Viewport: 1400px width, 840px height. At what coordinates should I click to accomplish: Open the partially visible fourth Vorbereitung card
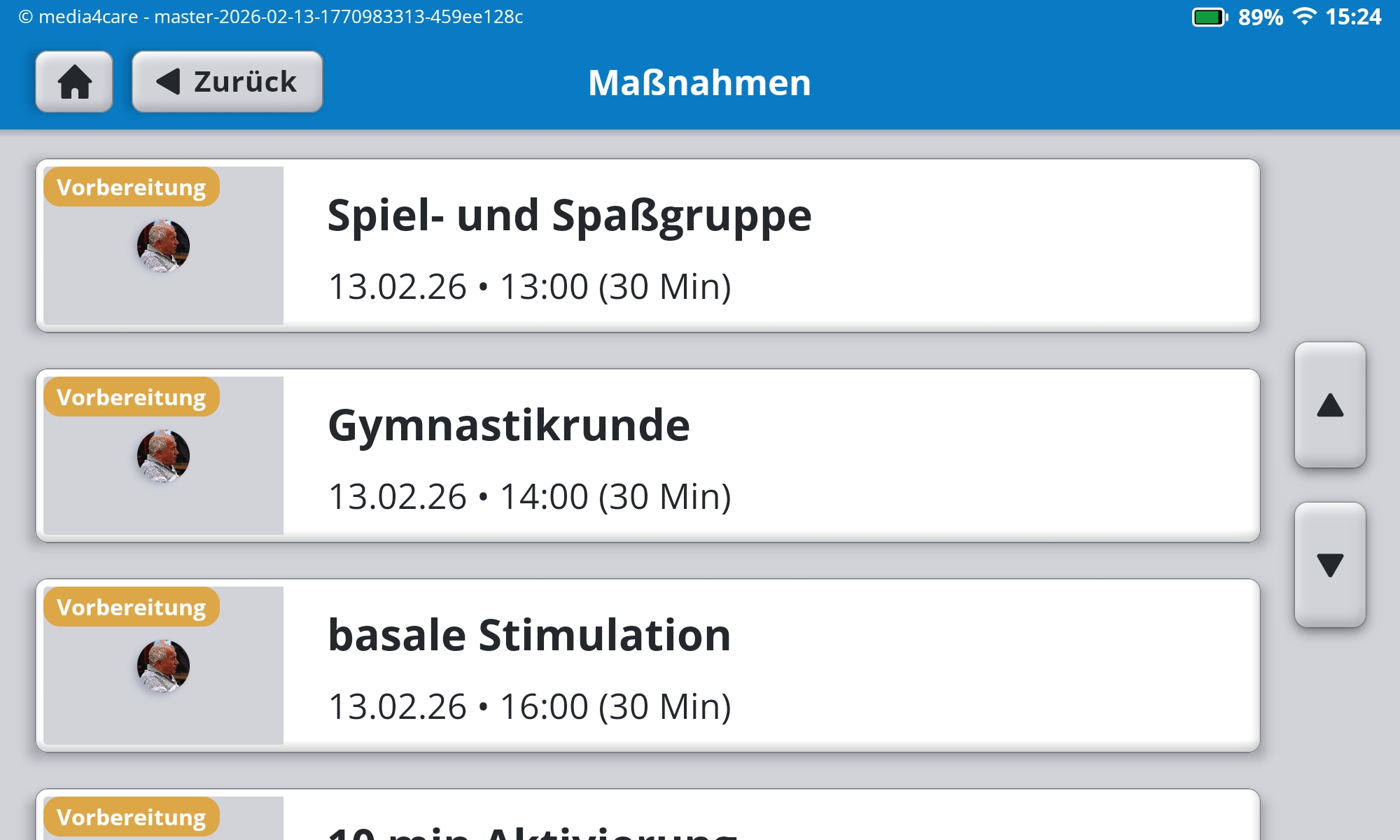point(647,815)
